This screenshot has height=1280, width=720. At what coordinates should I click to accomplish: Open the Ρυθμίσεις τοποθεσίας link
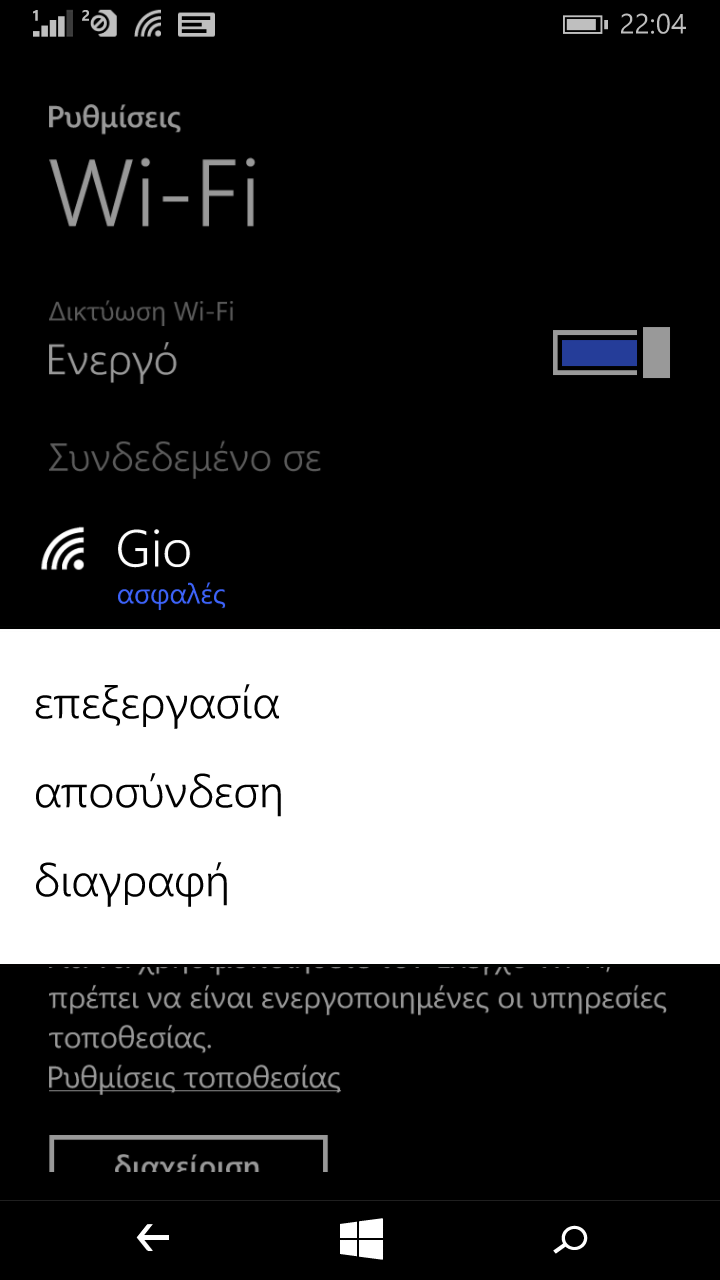[x=194, y=1078]
